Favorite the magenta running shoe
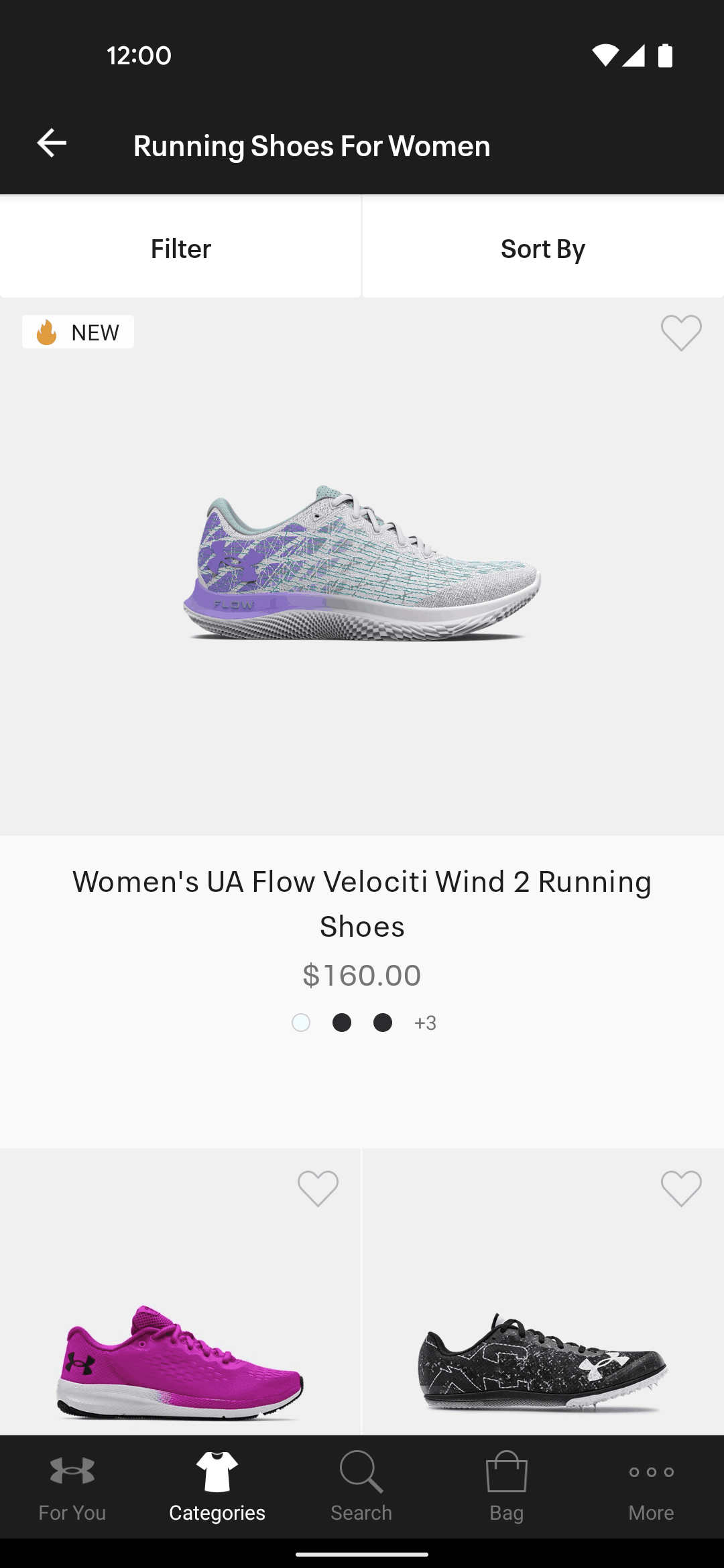The height and width of the screenshot is (1568, 724). pyautogui.click(x=318, y=1189)
